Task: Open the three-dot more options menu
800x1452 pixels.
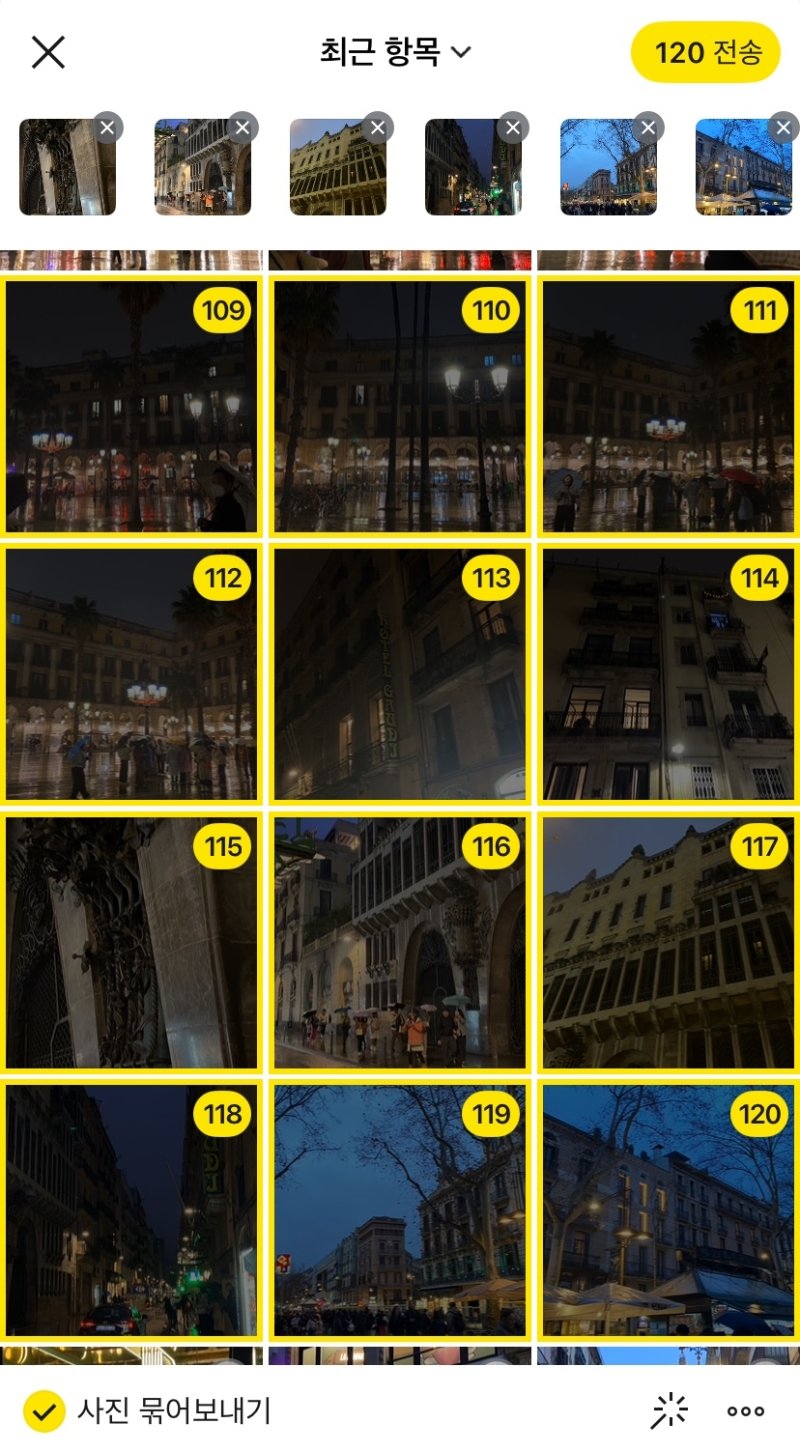Action: (746, 1411)
